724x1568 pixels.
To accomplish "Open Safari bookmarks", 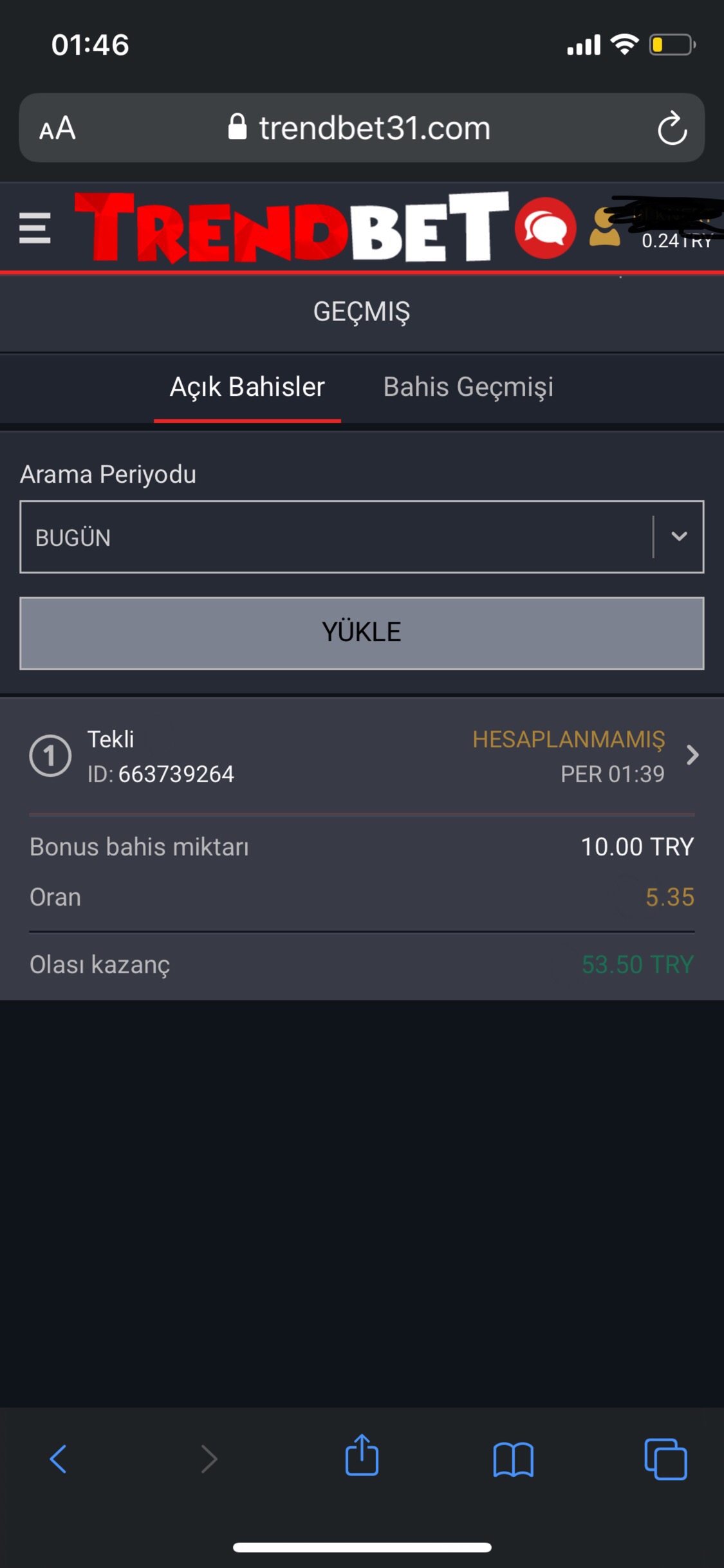I will tap(513, 1459).
